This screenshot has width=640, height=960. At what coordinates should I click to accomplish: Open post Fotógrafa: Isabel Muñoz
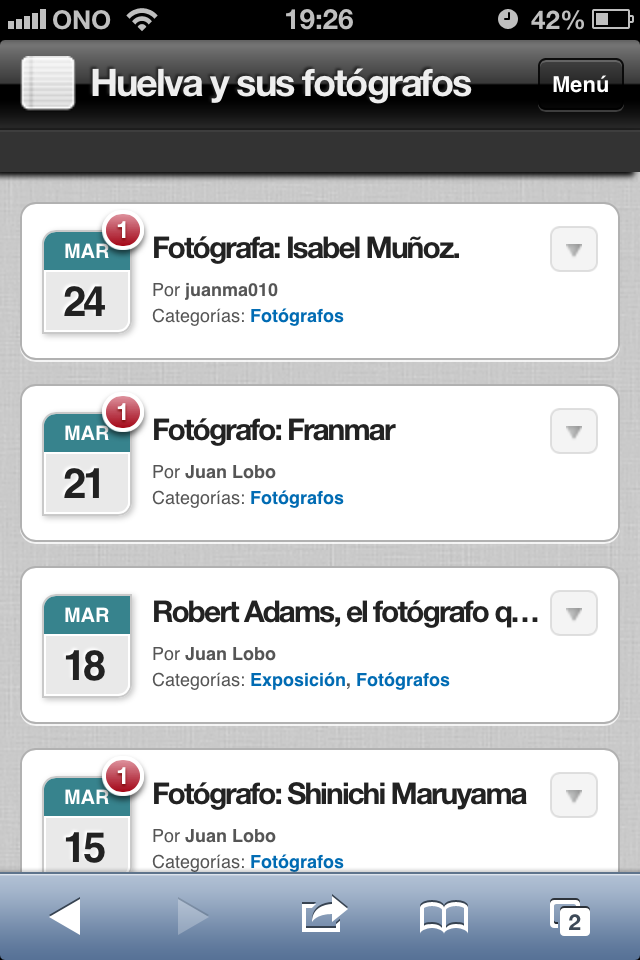pos(306,248)
